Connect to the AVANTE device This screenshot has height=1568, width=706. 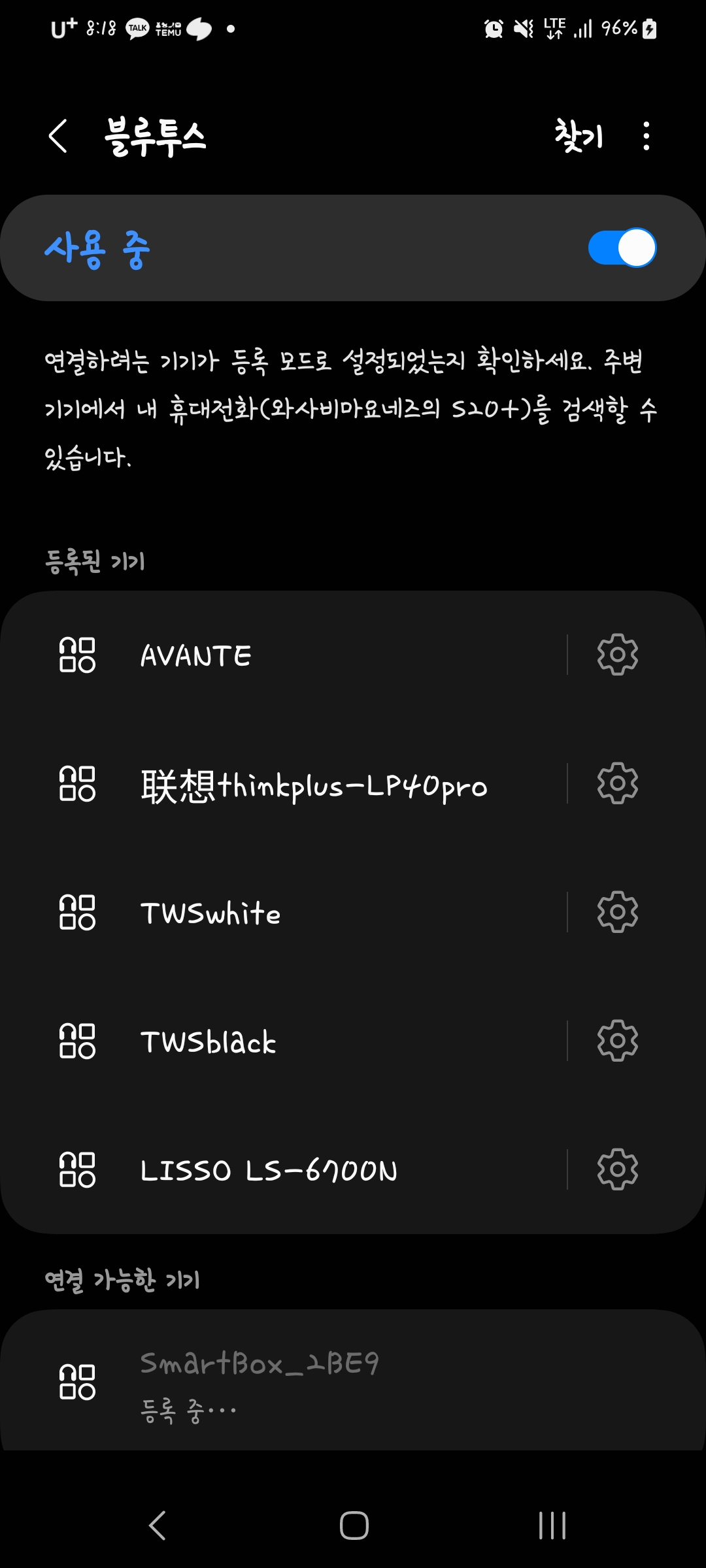(283, 655)
